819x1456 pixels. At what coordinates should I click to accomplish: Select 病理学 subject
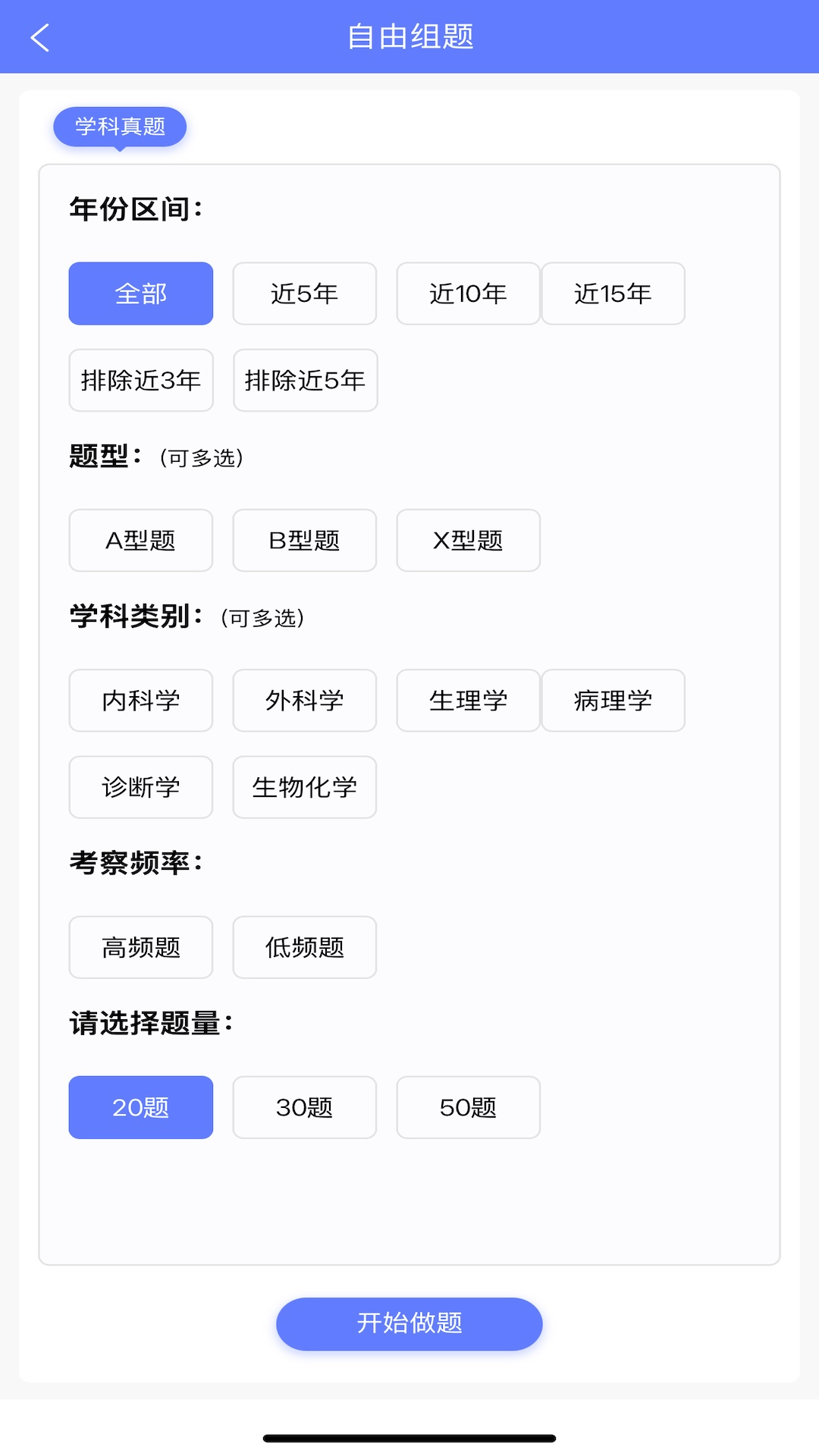[x=613, y=701]
